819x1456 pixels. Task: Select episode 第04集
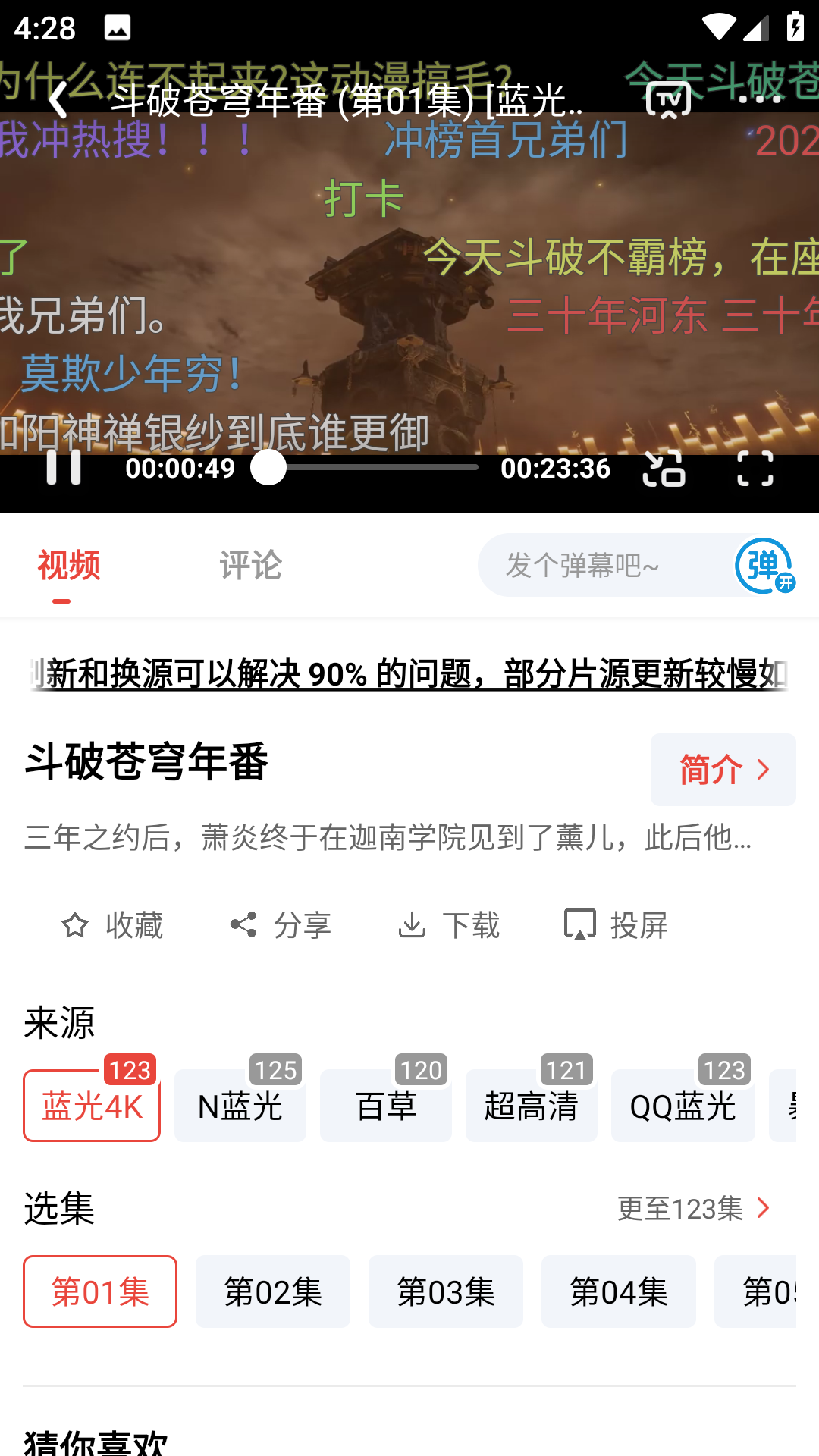point(619,1291)
